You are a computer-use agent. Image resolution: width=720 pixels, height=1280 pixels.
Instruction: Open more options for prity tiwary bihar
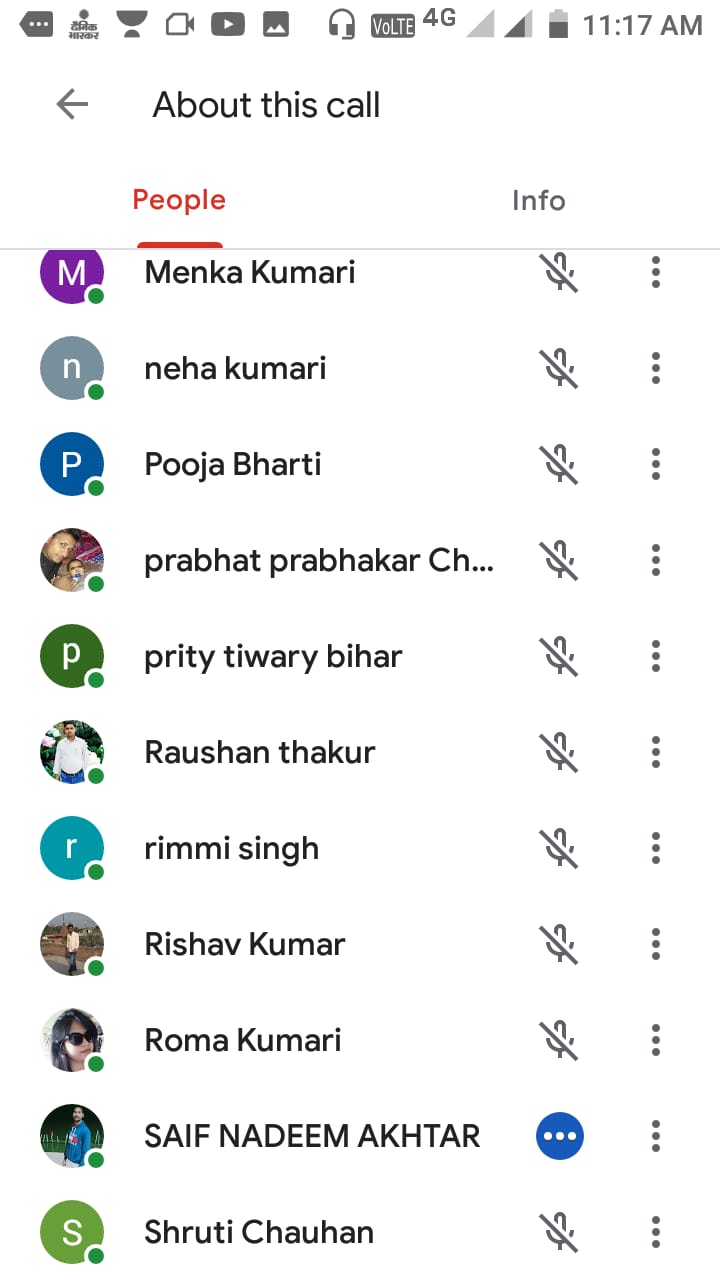[656, 656]
